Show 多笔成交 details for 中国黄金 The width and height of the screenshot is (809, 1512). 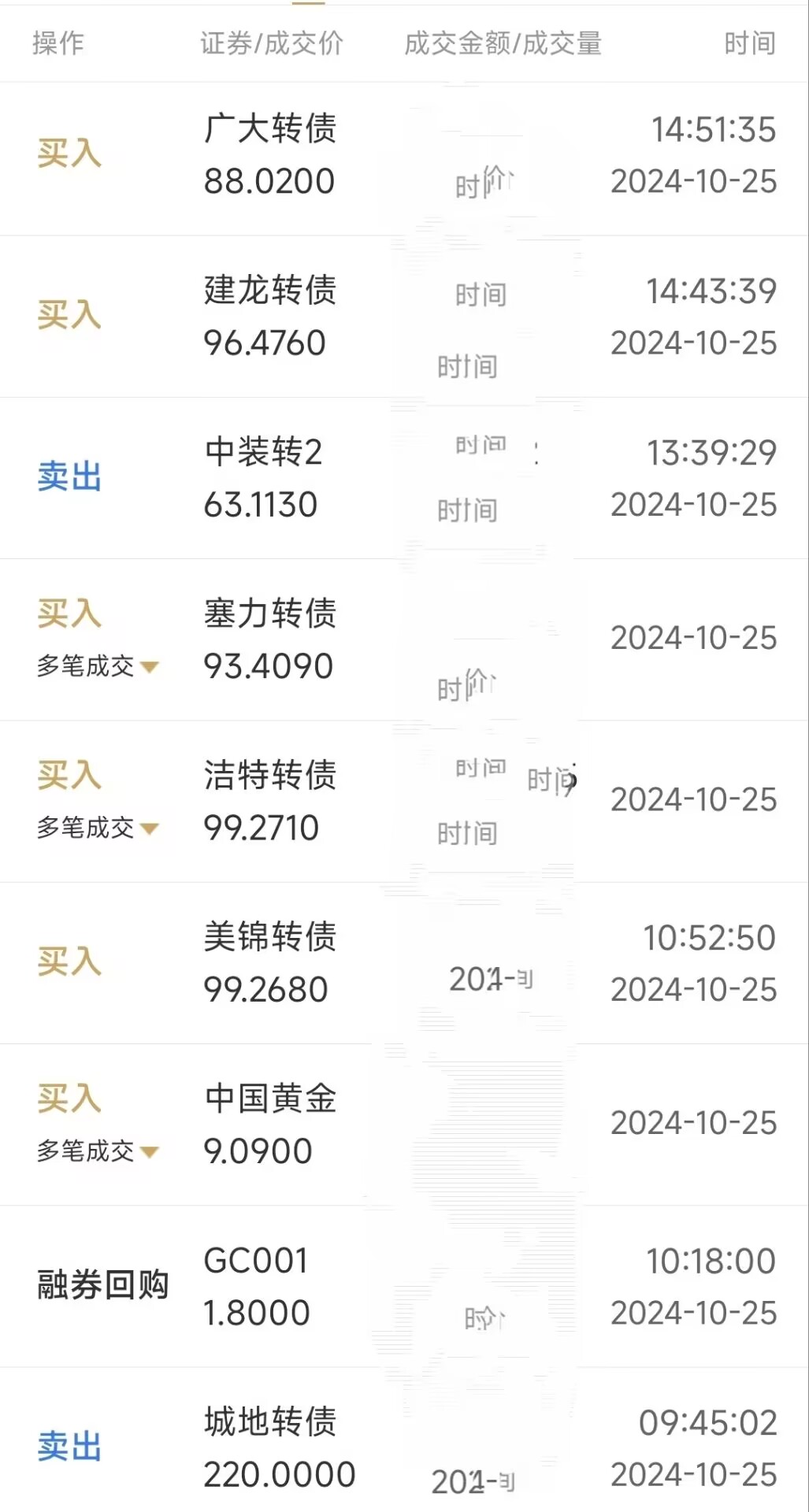point(98,1151)
